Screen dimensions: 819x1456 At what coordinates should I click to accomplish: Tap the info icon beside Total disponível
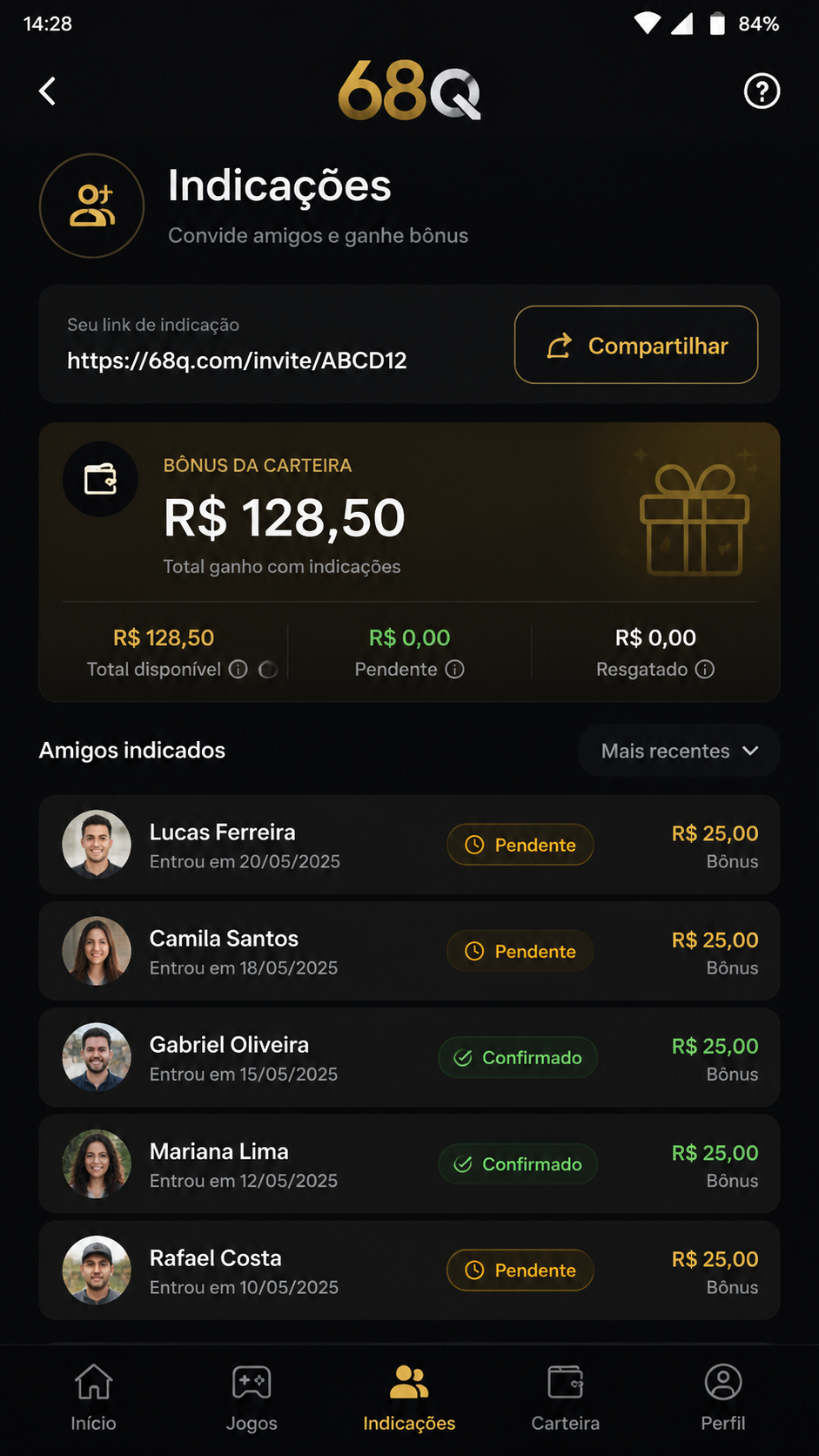pyautogui.click(x=238, y=669)
